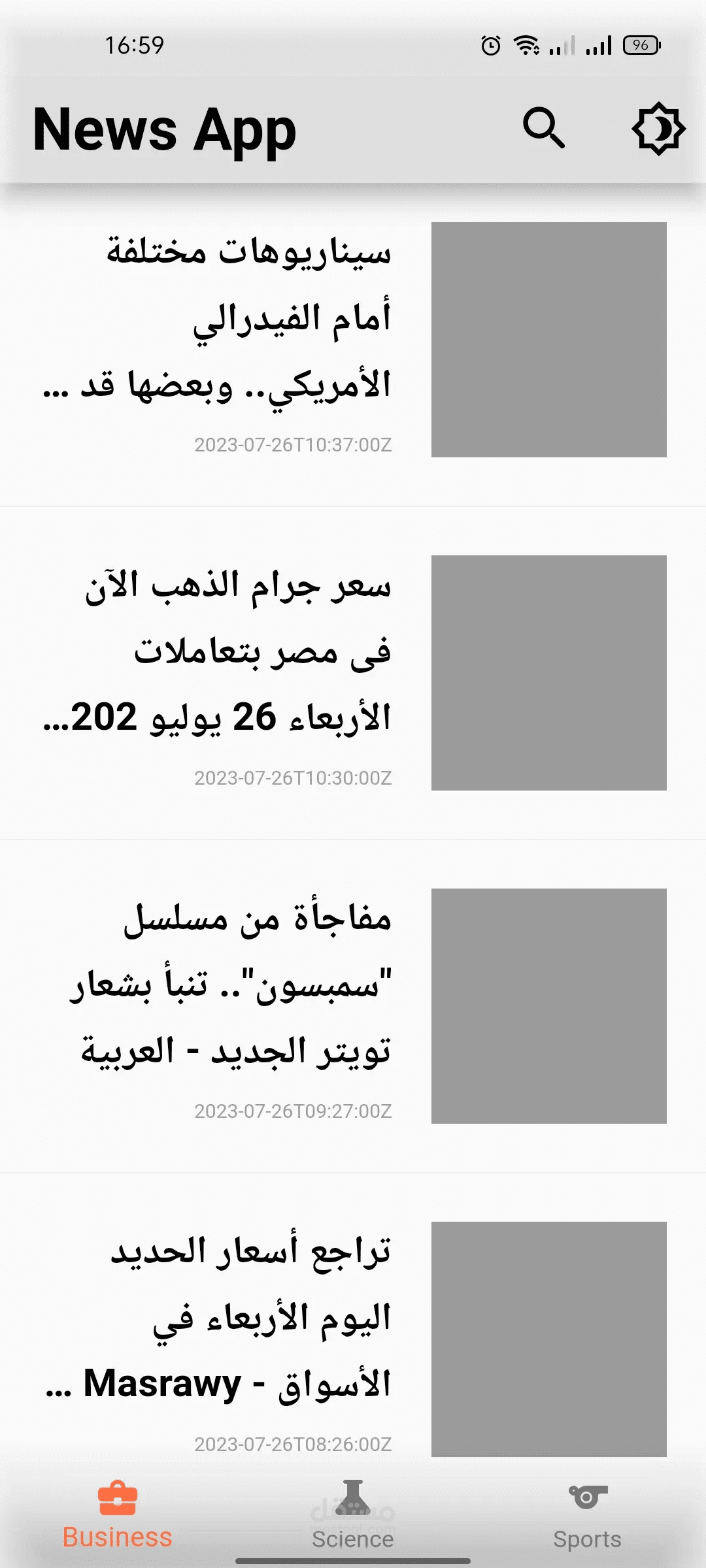Open the search icon in the app bar

click(543, 128)
